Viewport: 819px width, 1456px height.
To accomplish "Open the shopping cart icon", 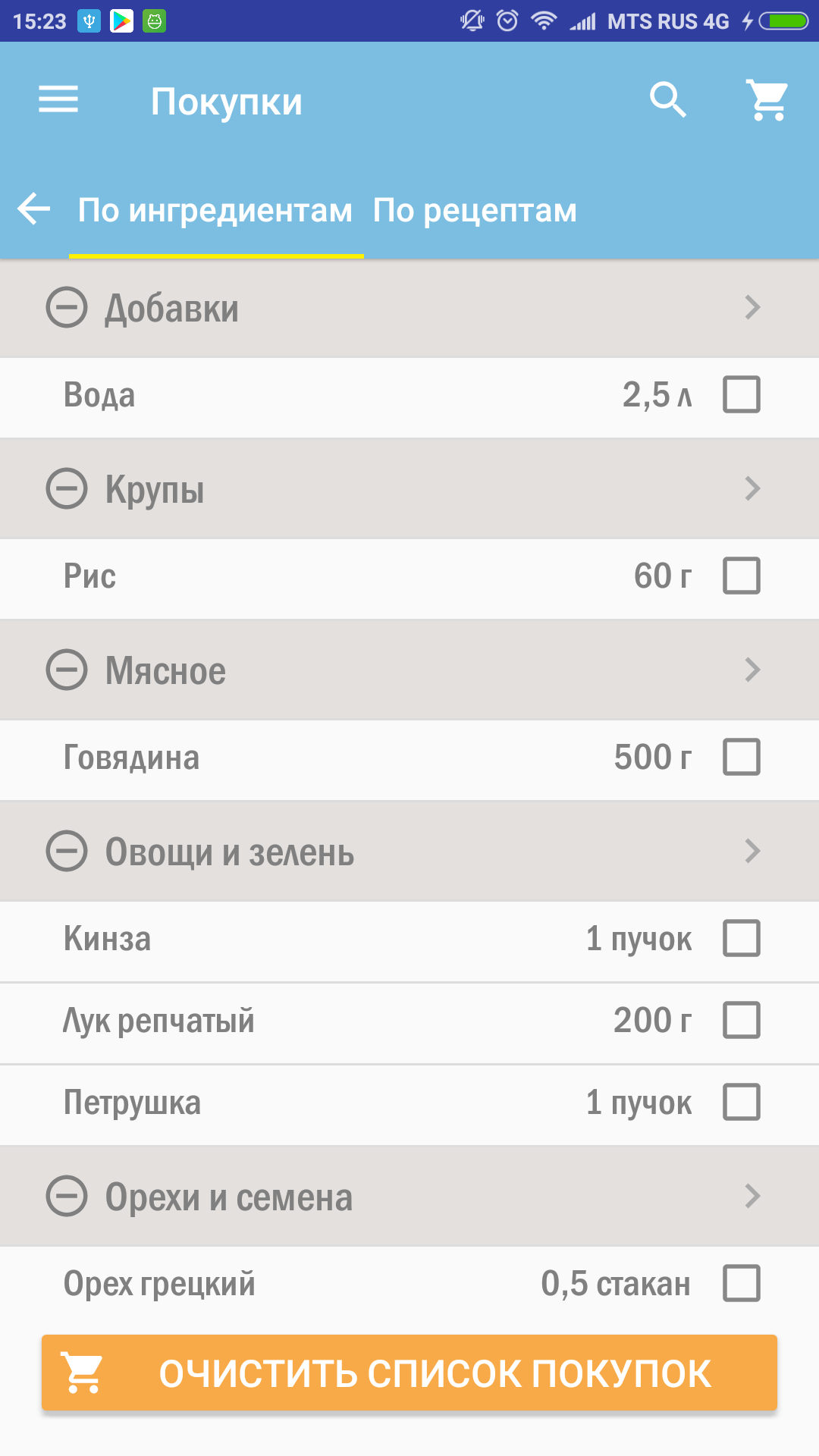I will click(x=768, y=100).
